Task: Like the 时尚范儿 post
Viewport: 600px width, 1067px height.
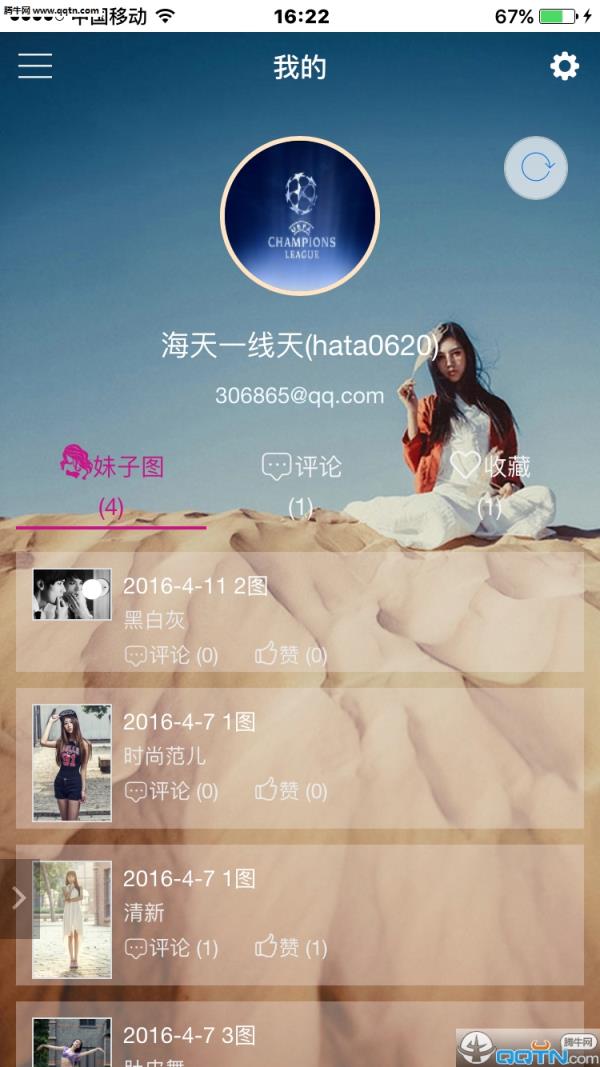Action: (291, 791)
